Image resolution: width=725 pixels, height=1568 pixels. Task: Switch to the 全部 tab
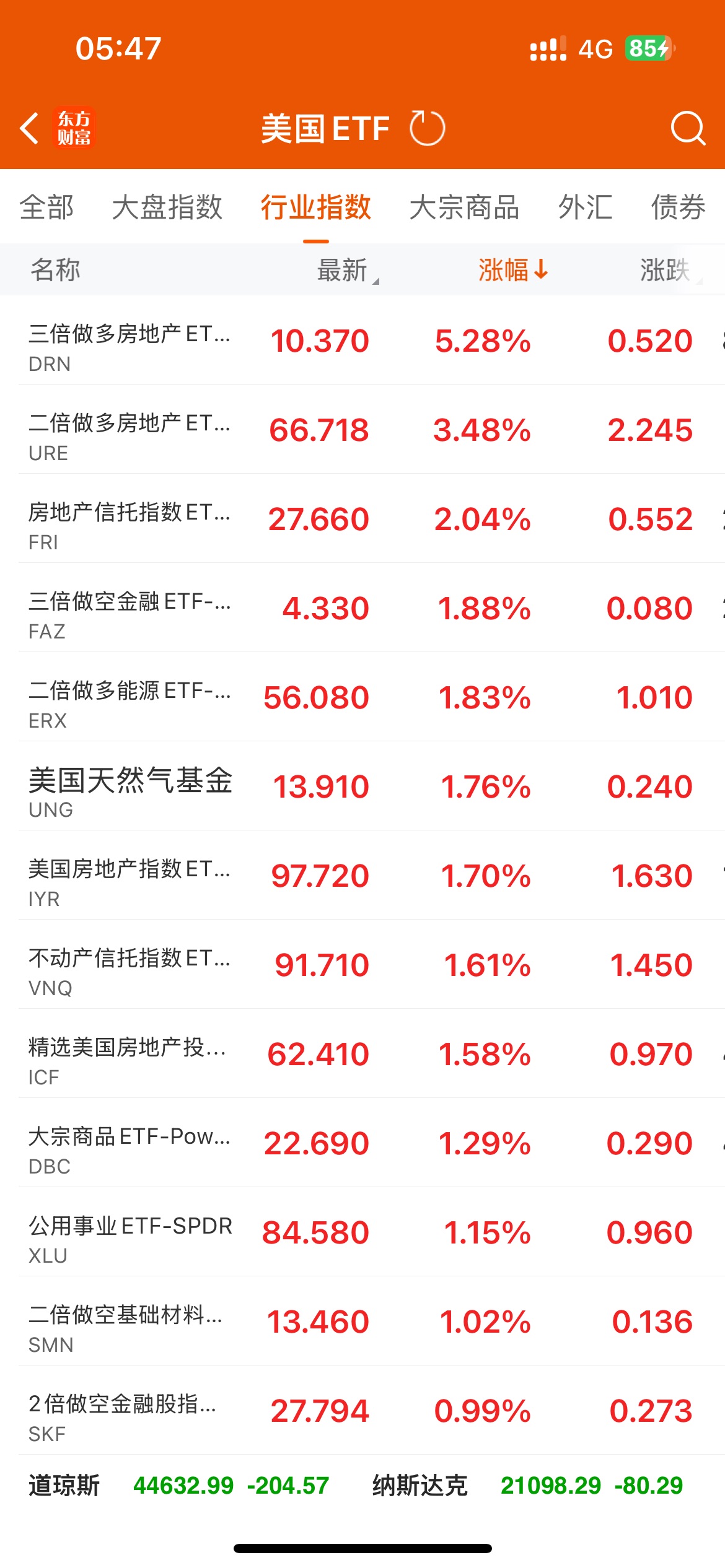click(x=46, y=207)
